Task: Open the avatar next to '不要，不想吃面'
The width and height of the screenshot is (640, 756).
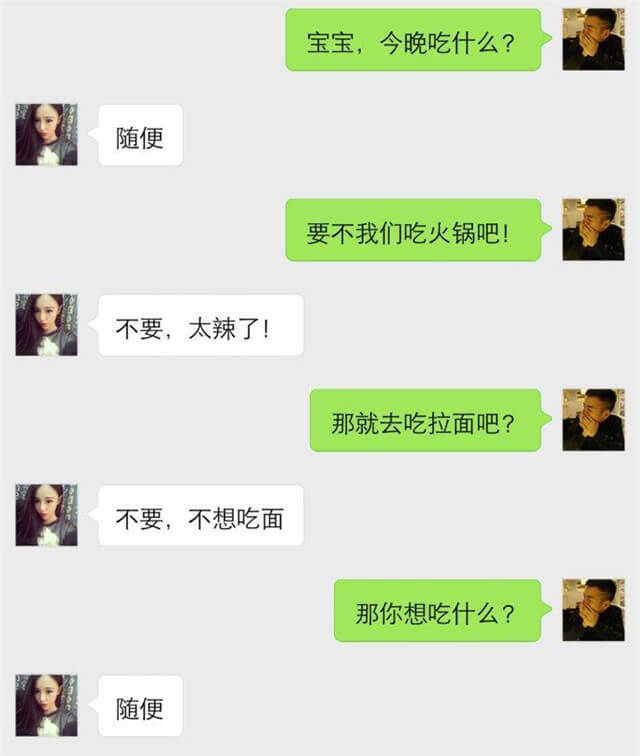Action: click(x=46, y=515)
